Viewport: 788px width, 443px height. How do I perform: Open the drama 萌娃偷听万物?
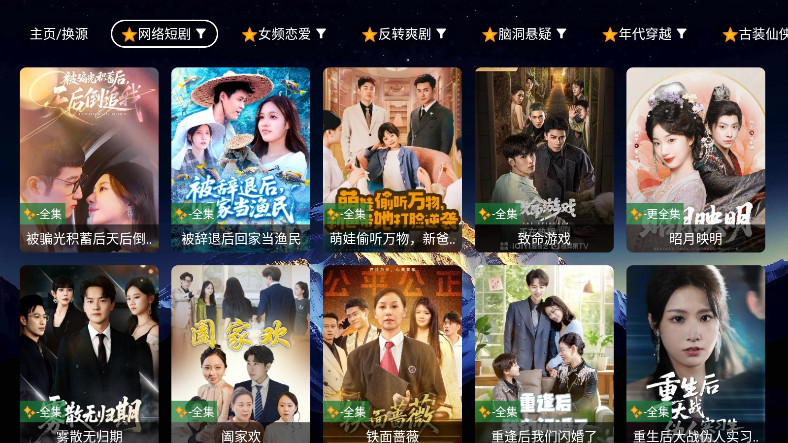(x=393, y=158)
